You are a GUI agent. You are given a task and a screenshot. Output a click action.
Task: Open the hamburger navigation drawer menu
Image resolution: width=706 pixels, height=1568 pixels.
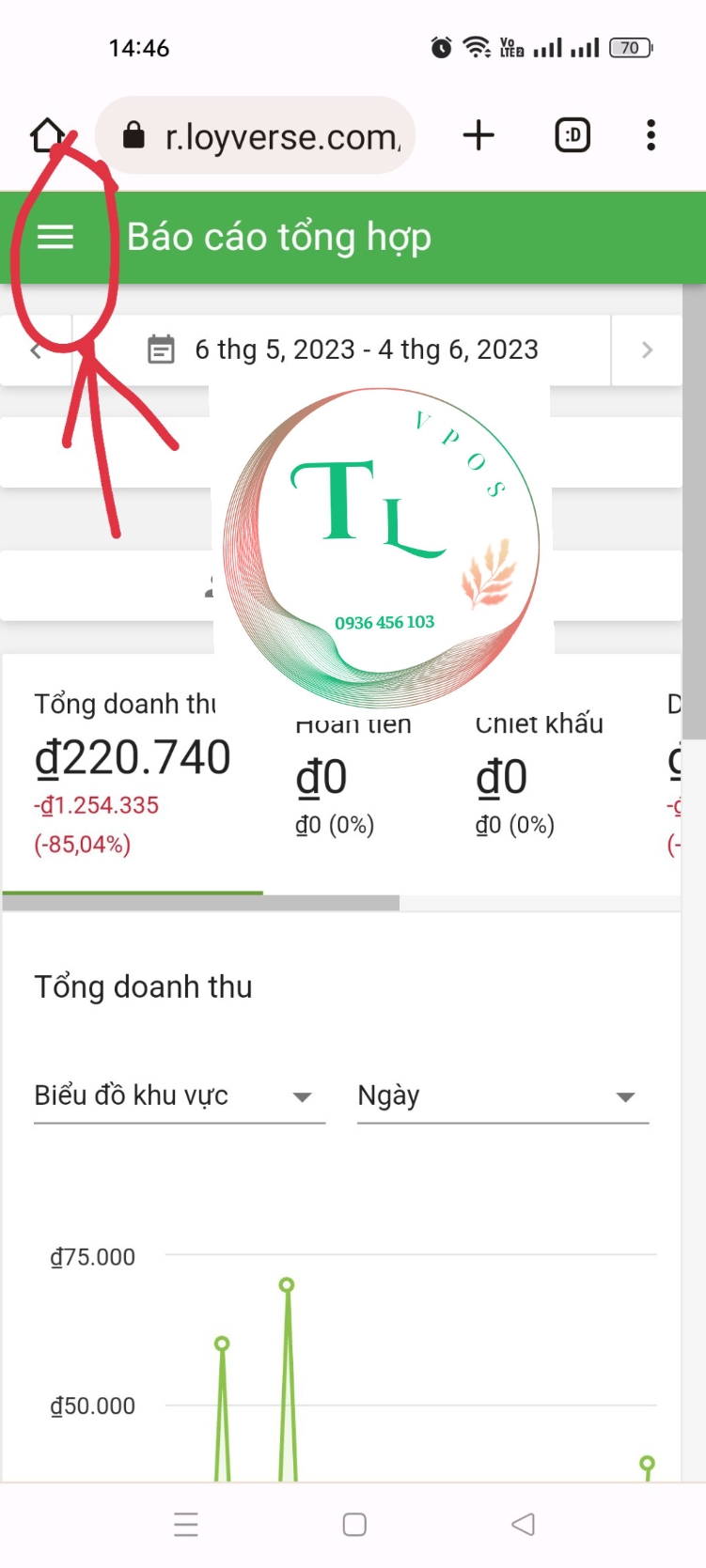coord(55,238)
